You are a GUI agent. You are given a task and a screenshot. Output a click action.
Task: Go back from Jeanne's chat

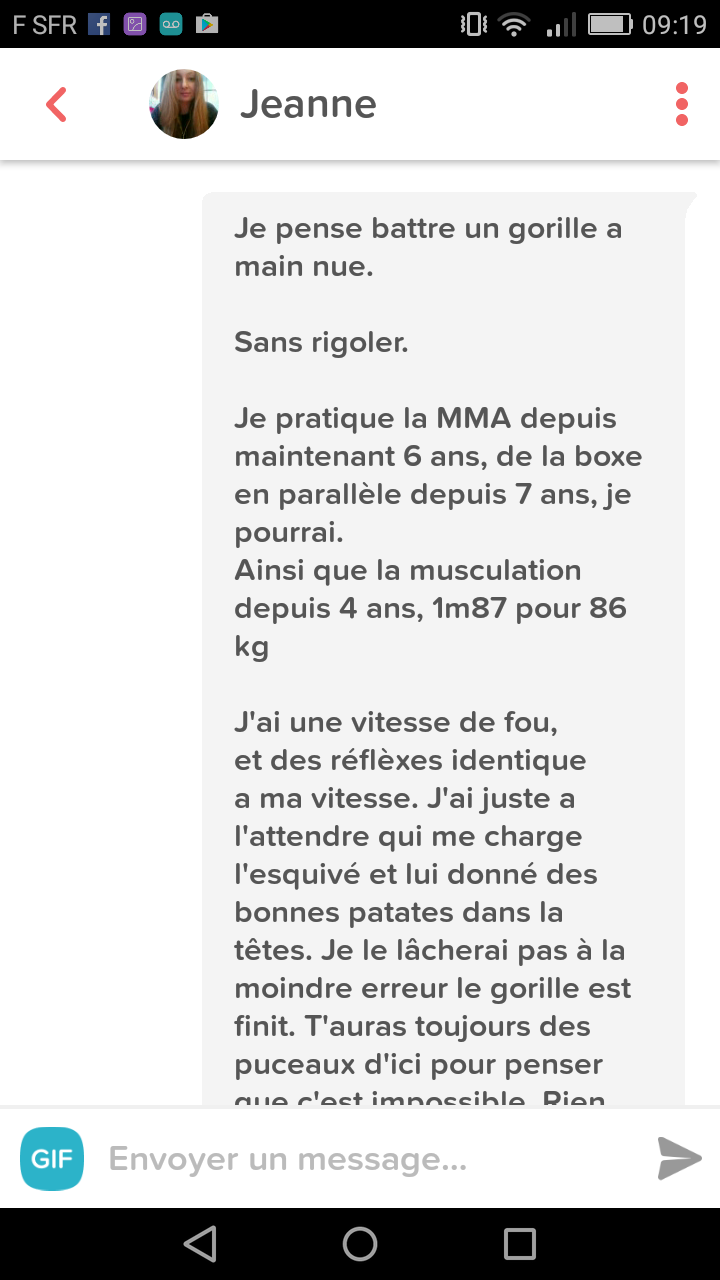56,104
